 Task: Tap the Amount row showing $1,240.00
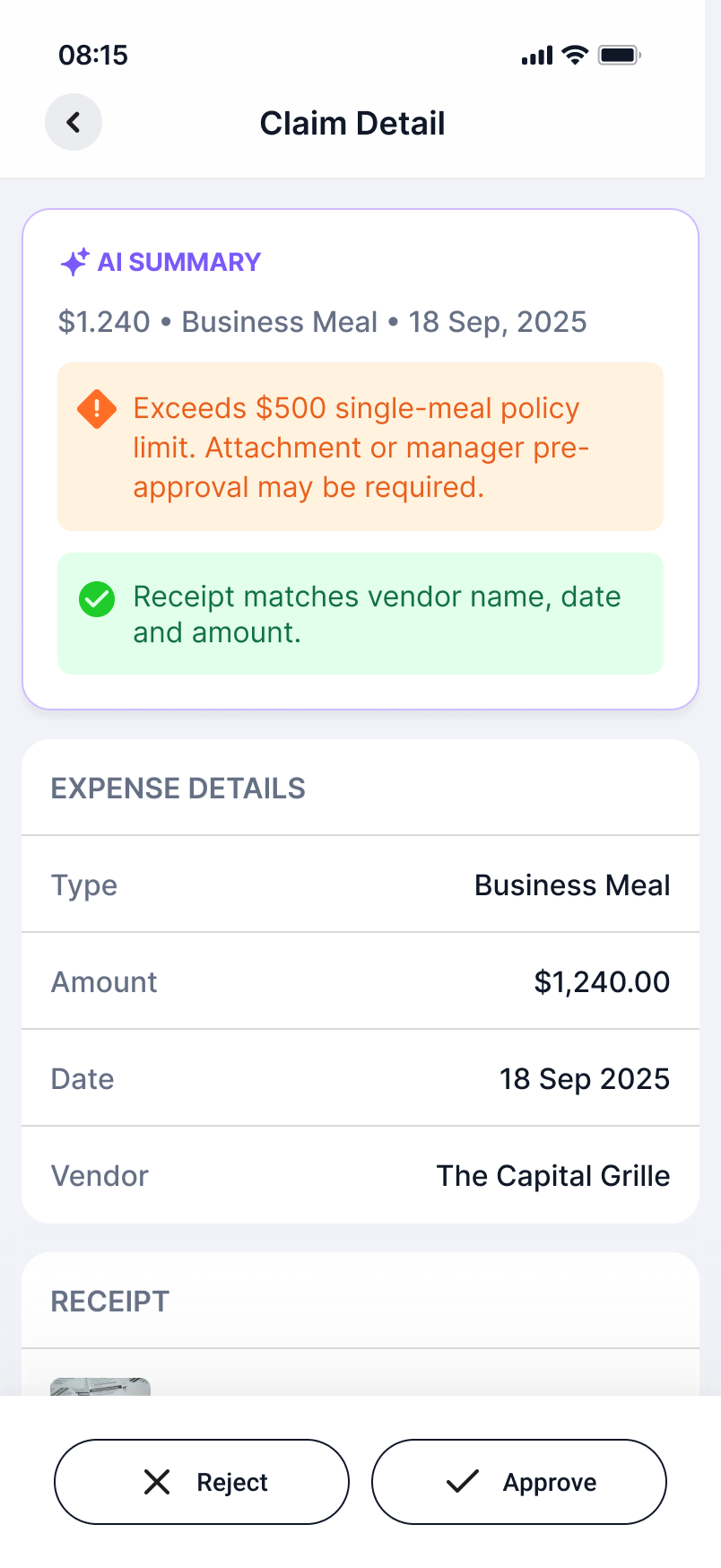pos(359,981)
